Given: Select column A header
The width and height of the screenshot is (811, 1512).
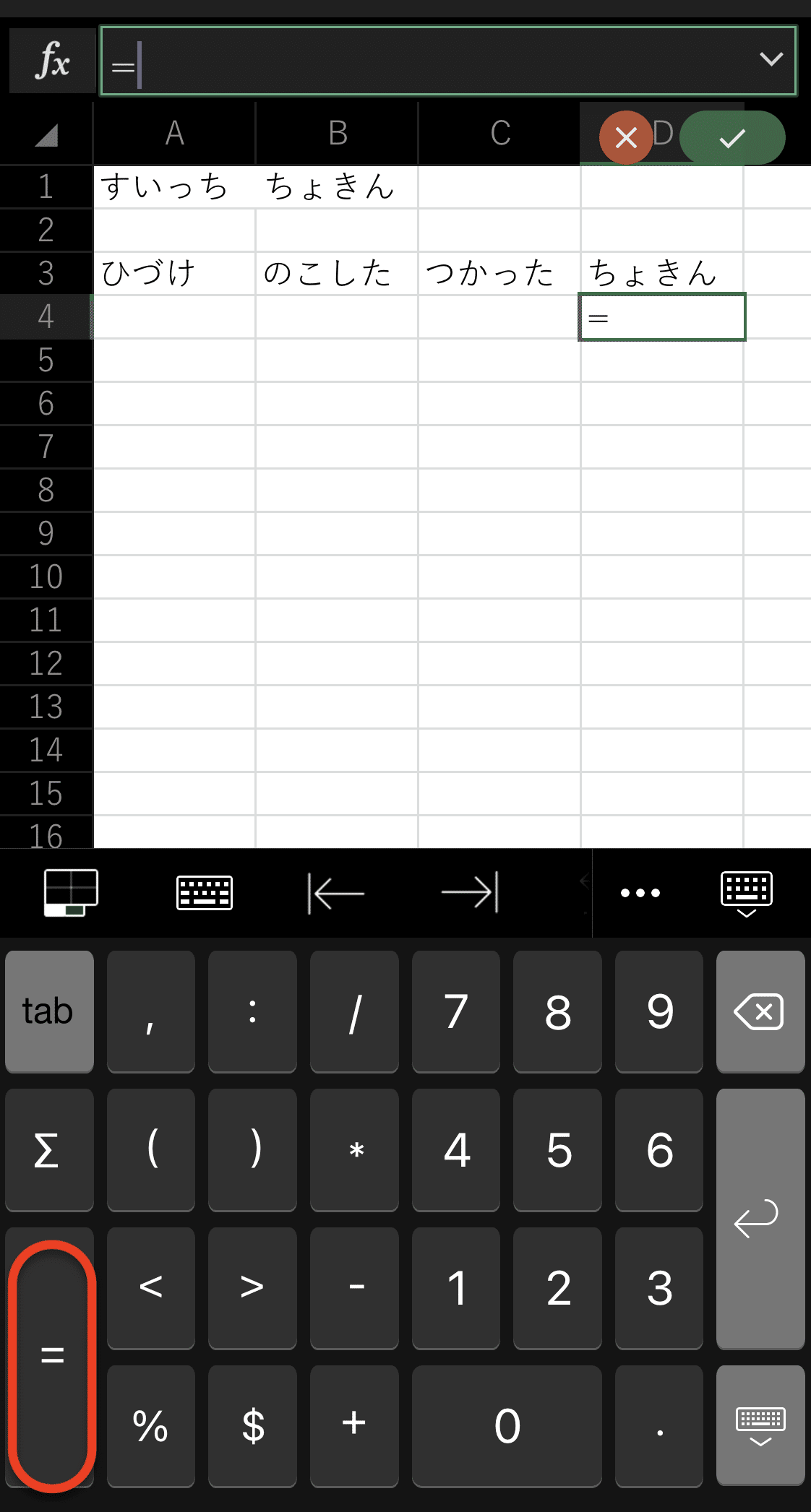Looking at the screenshot, I should [x=174, y=134].
